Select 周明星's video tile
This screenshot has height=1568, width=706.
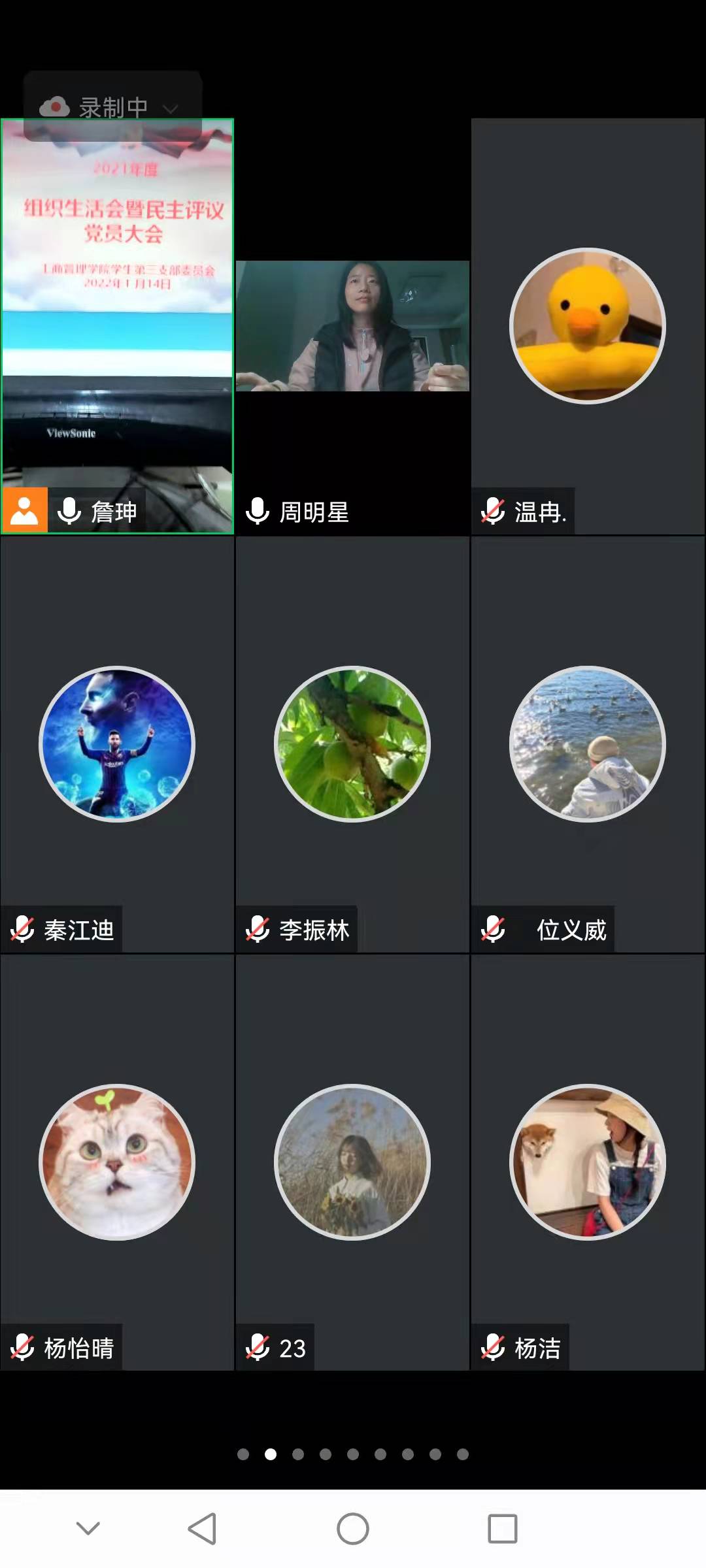click(352, 327)
